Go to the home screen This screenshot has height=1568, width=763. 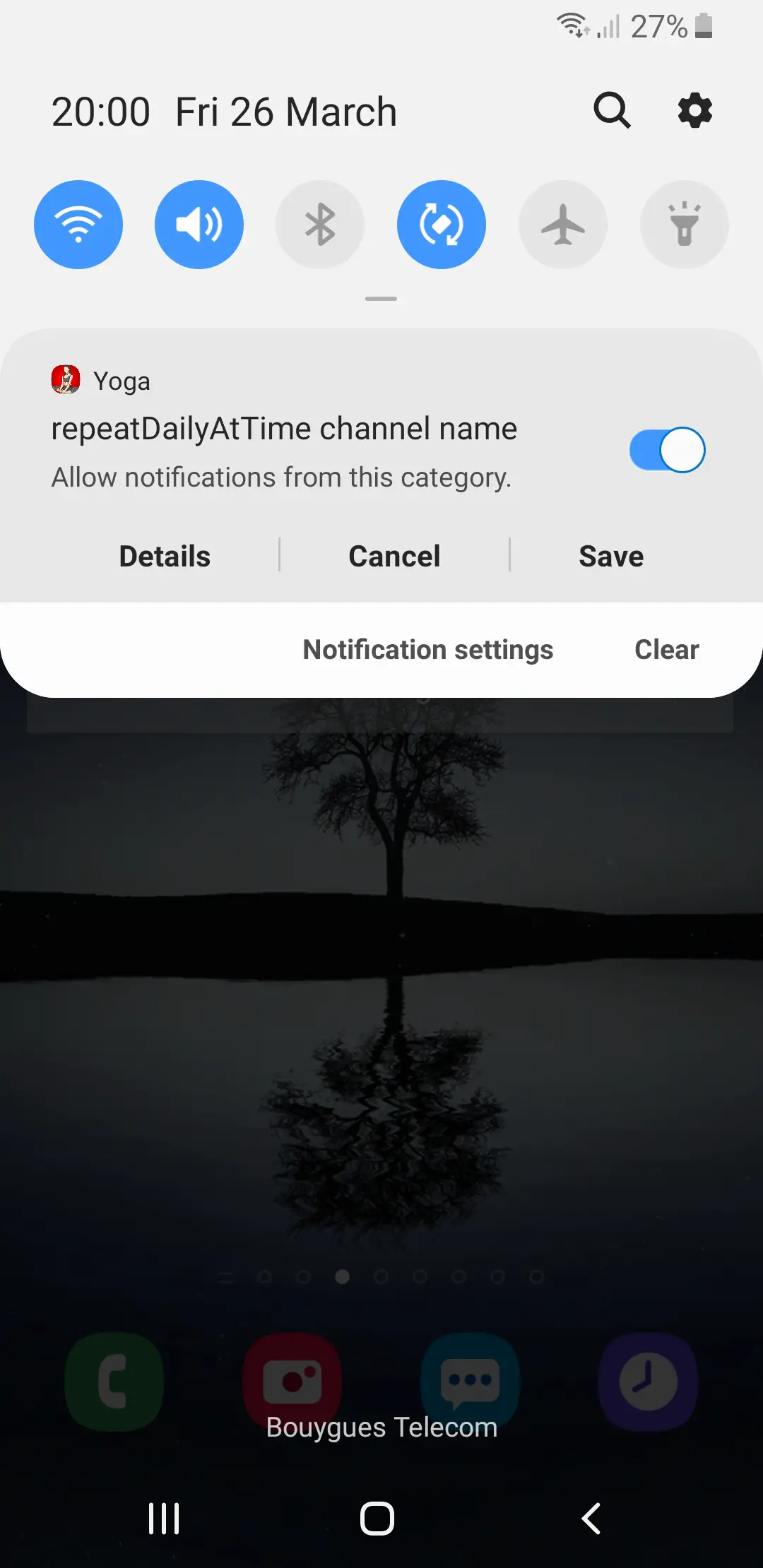coord(377,1518)
